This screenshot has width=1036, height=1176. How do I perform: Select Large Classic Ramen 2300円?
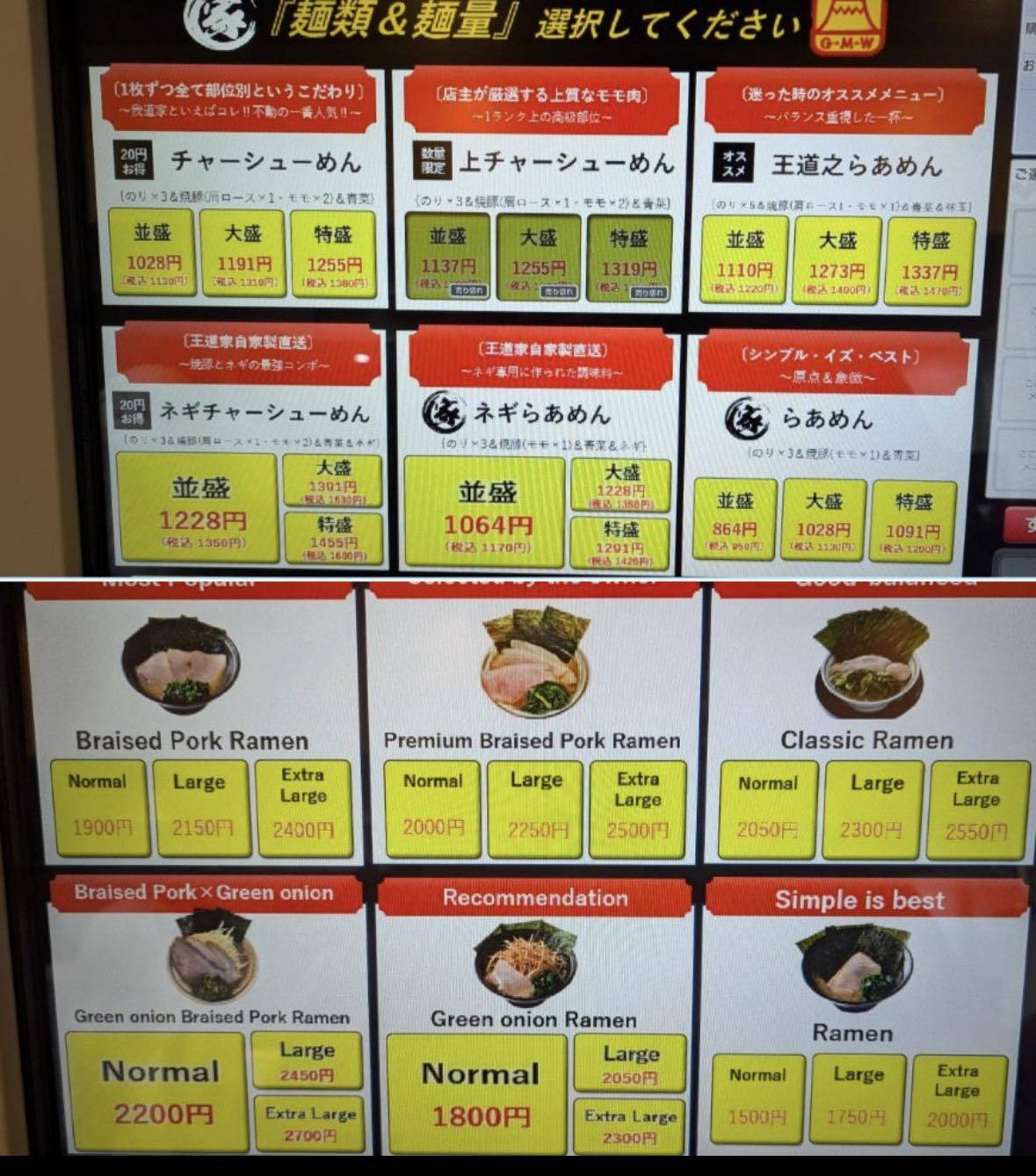pos(873,808)
